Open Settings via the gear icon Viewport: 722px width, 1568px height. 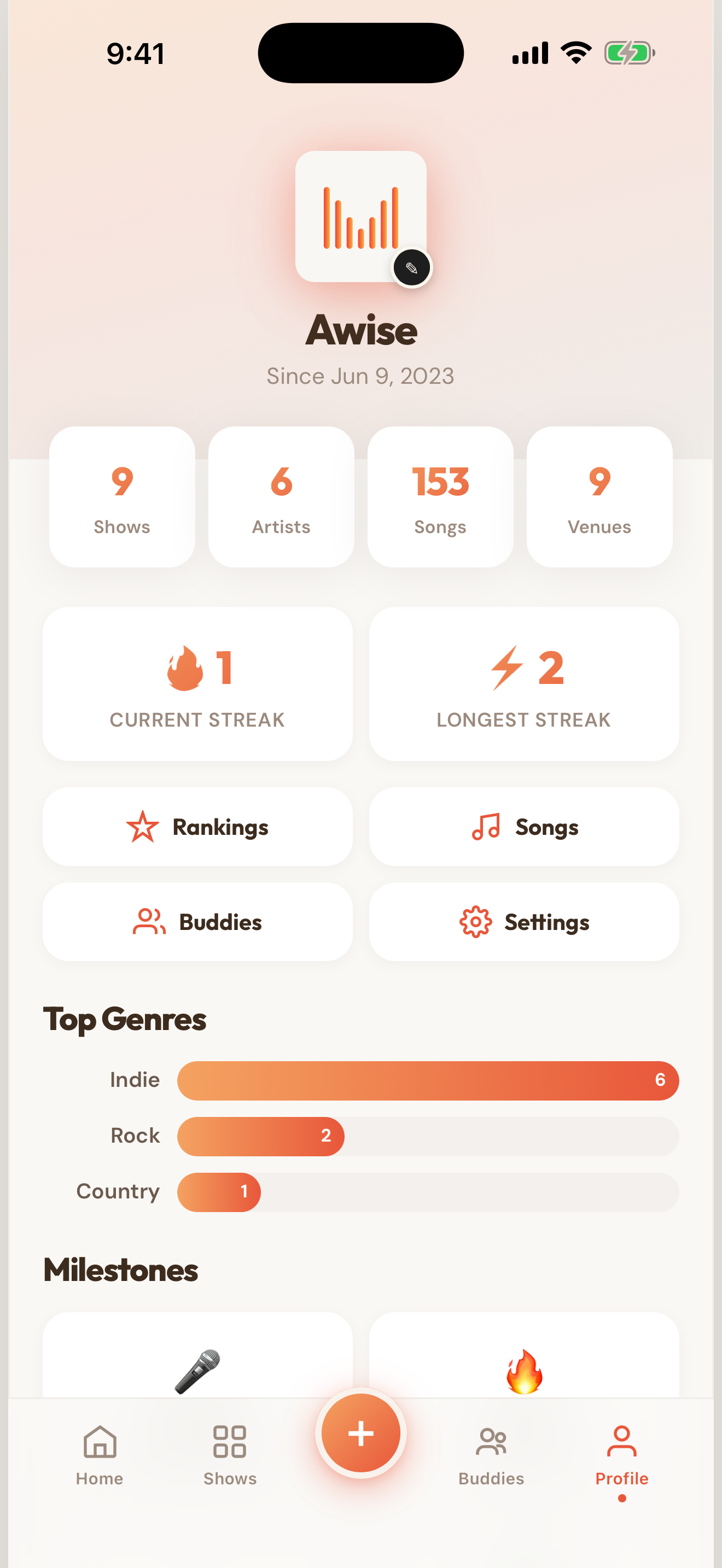[x=475, y=922]
